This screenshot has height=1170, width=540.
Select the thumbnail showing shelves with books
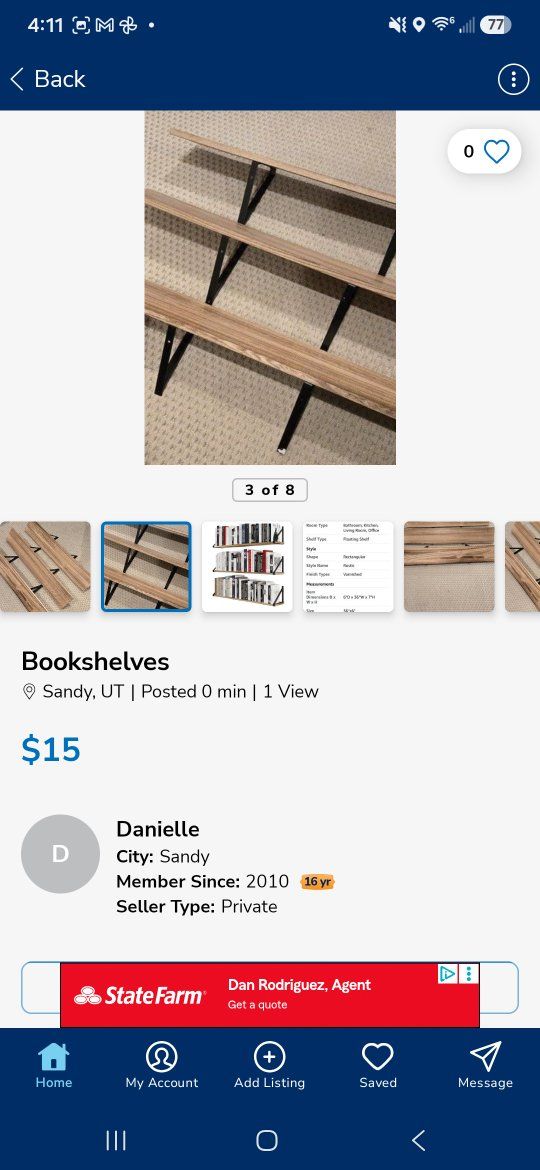click(x=247, y=566)
